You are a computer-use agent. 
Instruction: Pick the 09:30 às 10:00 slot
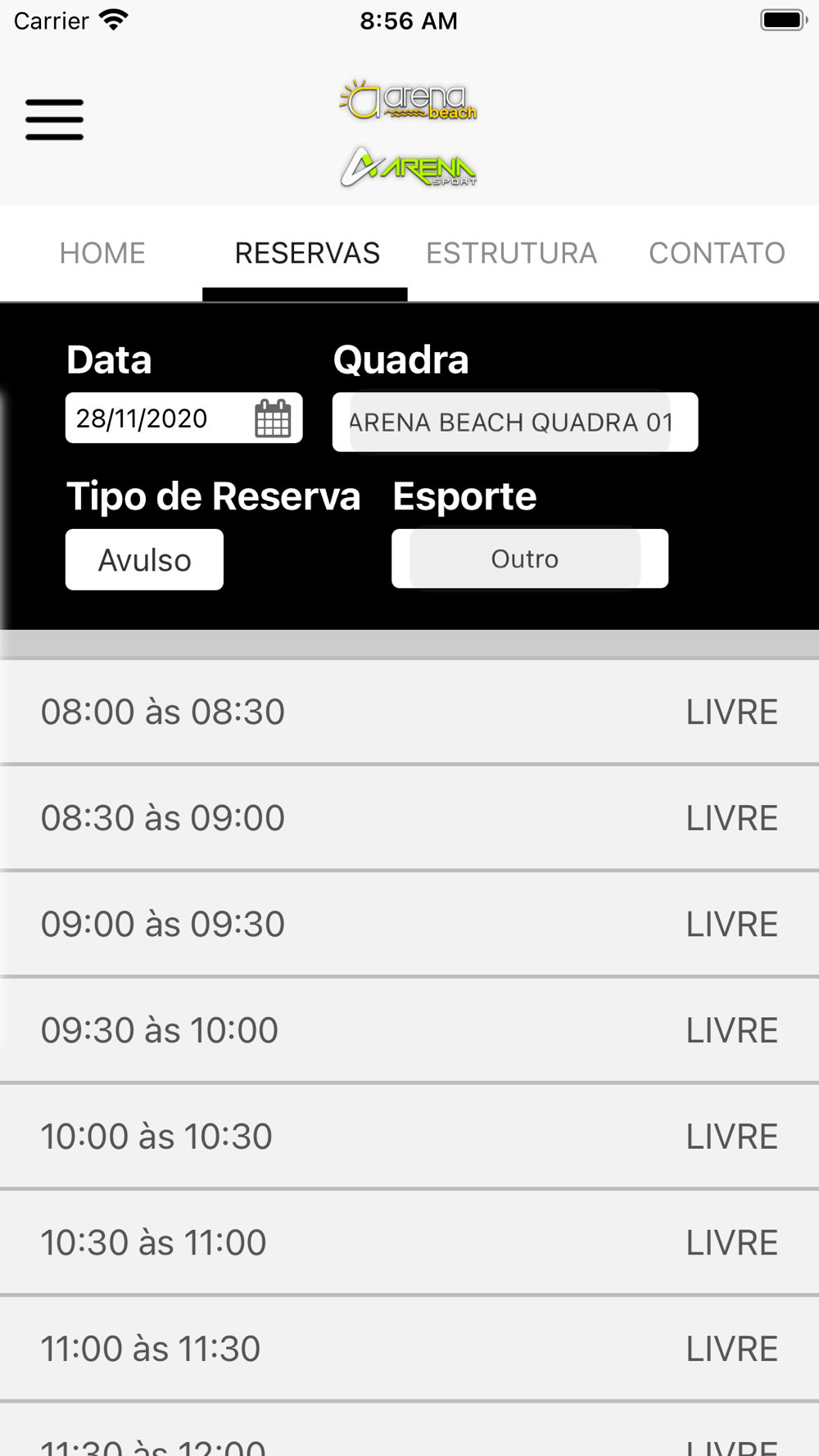point(409,1030)
